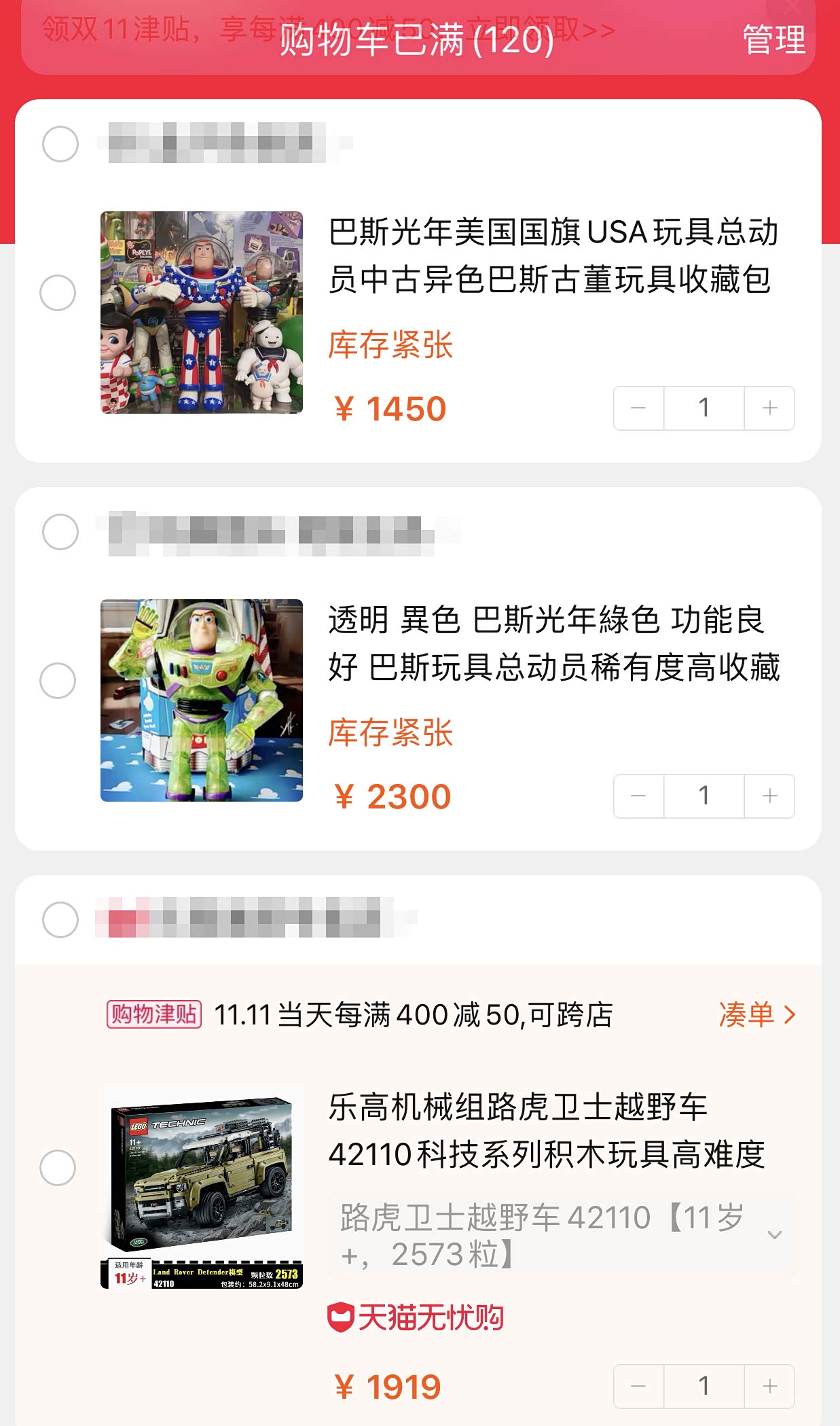Increase quantity of the ¥1450 item
Screen dimensions: 840x1426
769,408
